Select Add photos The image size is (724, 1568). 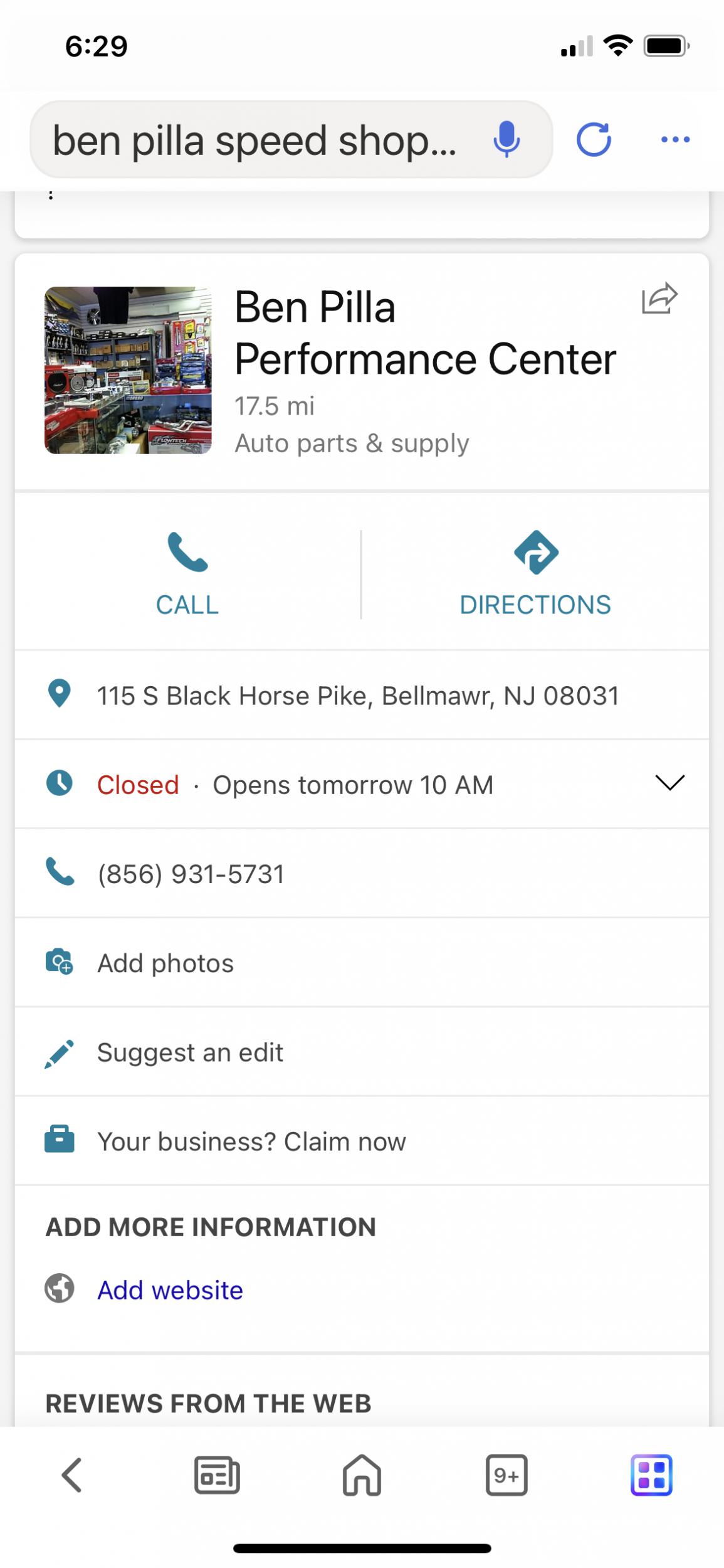165,963
